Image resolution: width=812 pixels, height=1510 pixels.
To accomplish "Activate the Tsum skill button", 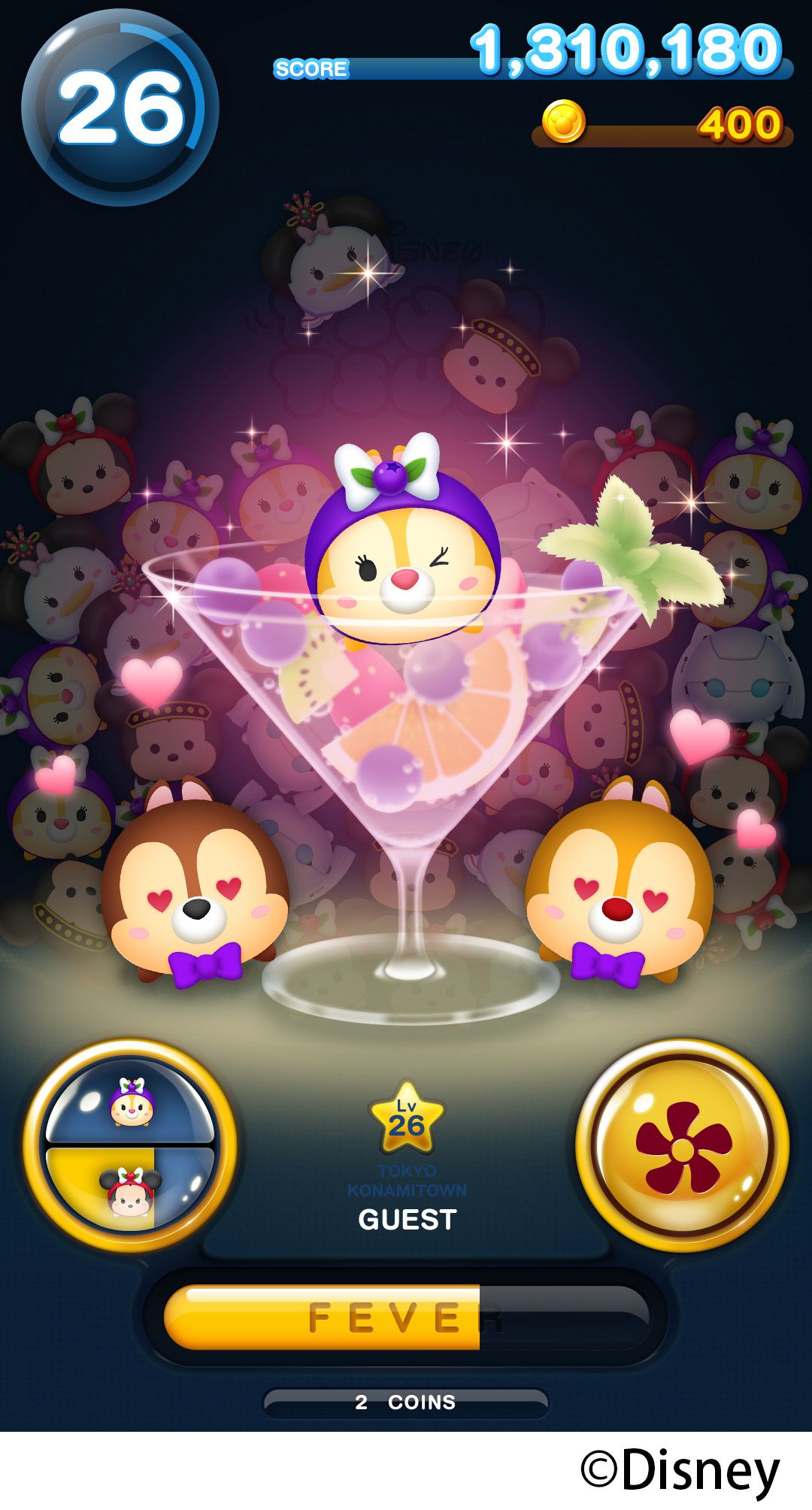I will click(130, 1145).
